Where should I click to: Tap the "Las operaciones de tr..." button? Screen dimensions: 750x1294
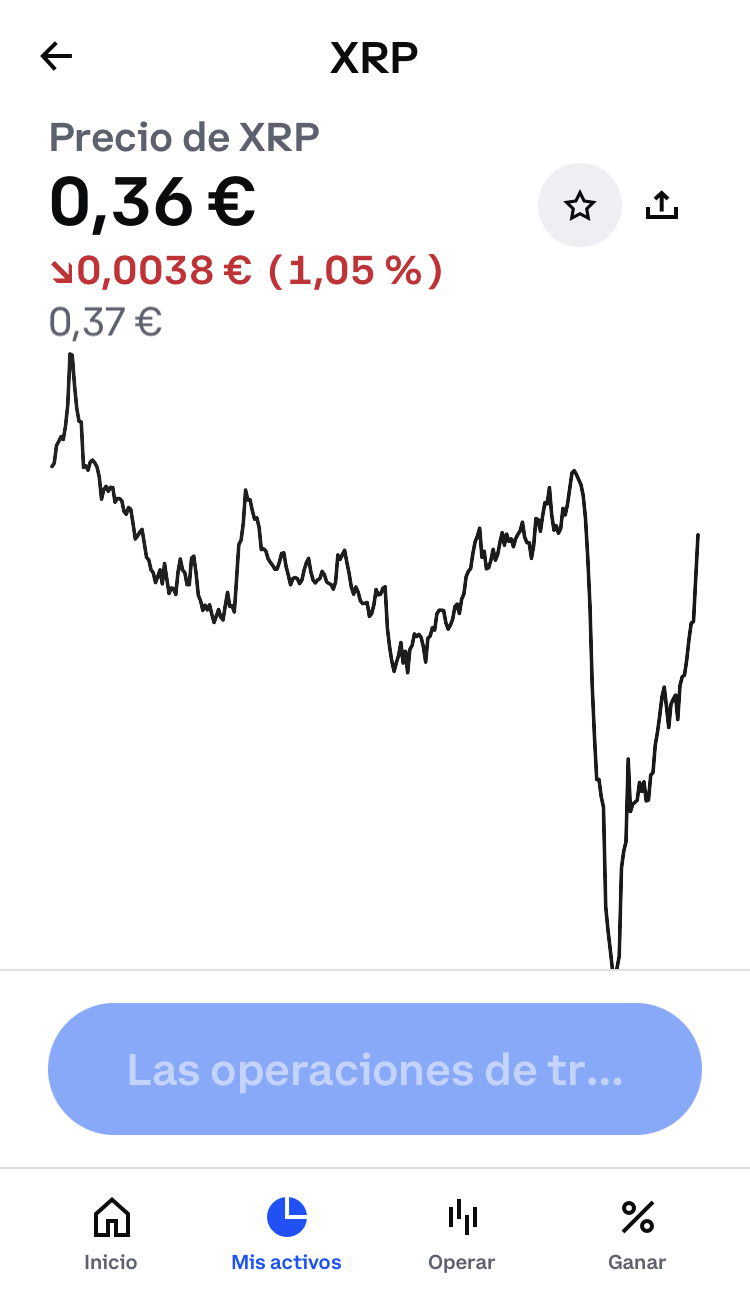(x=375, y=1069)
